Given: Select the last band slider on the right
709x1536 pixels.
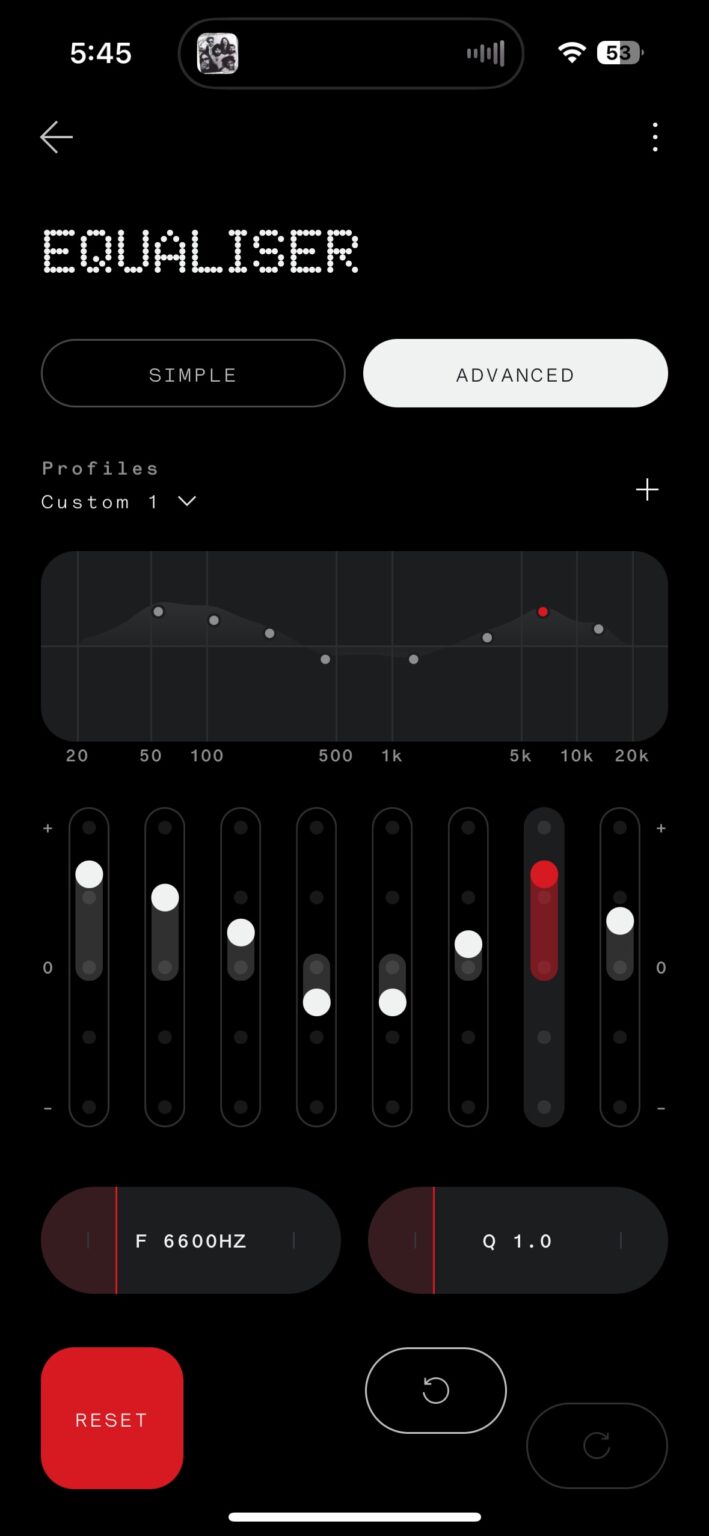Looking at the screenshot, I should click(x=620, y=921).
